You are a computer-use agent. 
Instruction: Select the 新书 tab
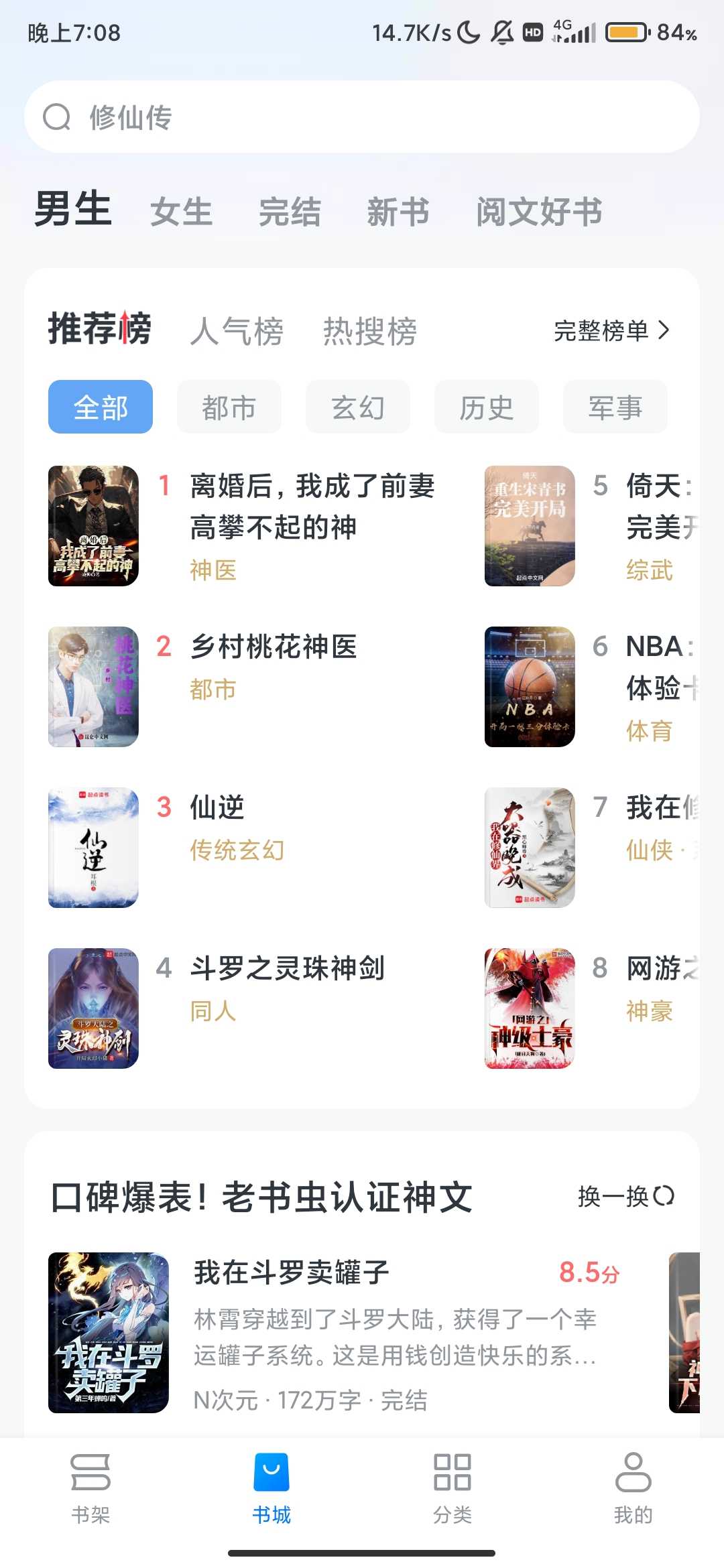pos(398,212)
